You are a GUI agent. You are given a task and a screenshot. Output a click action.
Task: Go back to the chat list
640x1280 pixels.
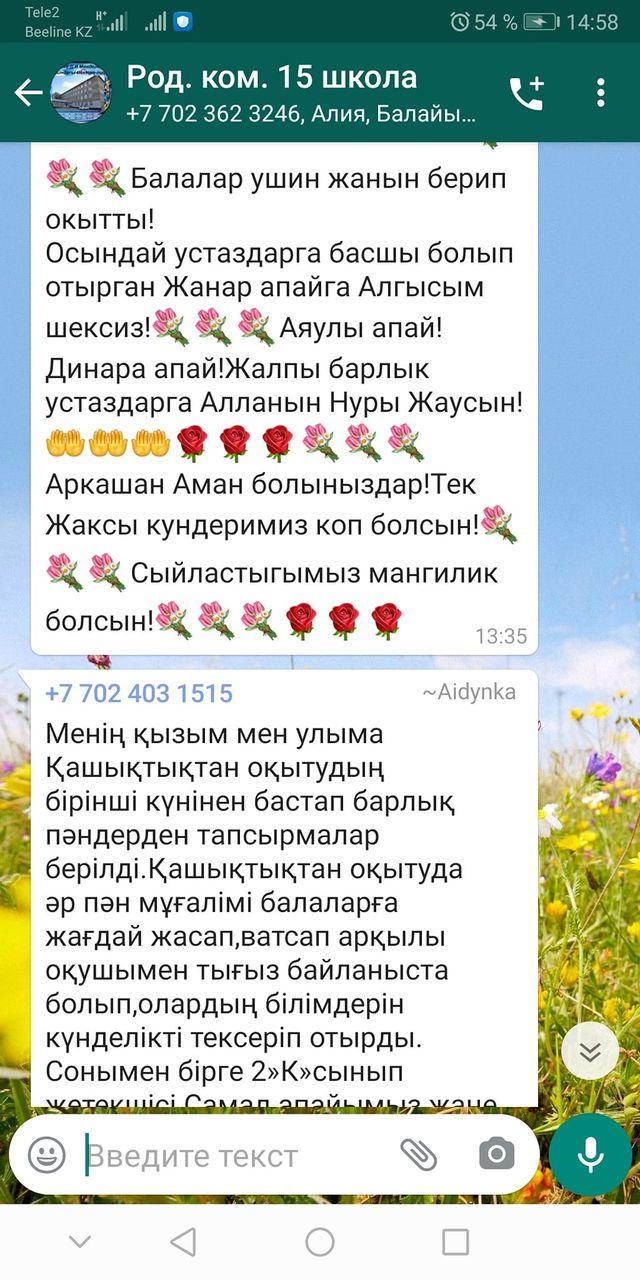[x=28, y=93]
